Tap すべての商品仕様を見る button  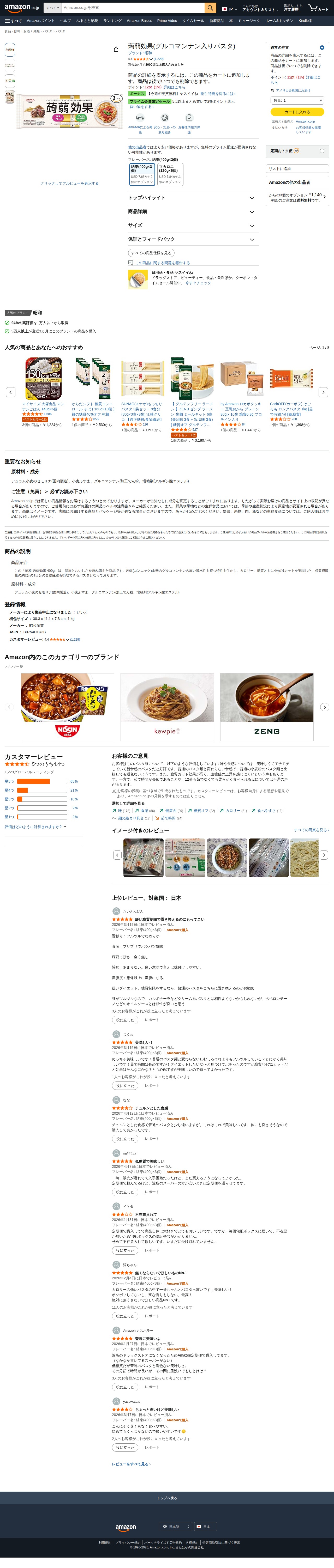click(151, 253)
